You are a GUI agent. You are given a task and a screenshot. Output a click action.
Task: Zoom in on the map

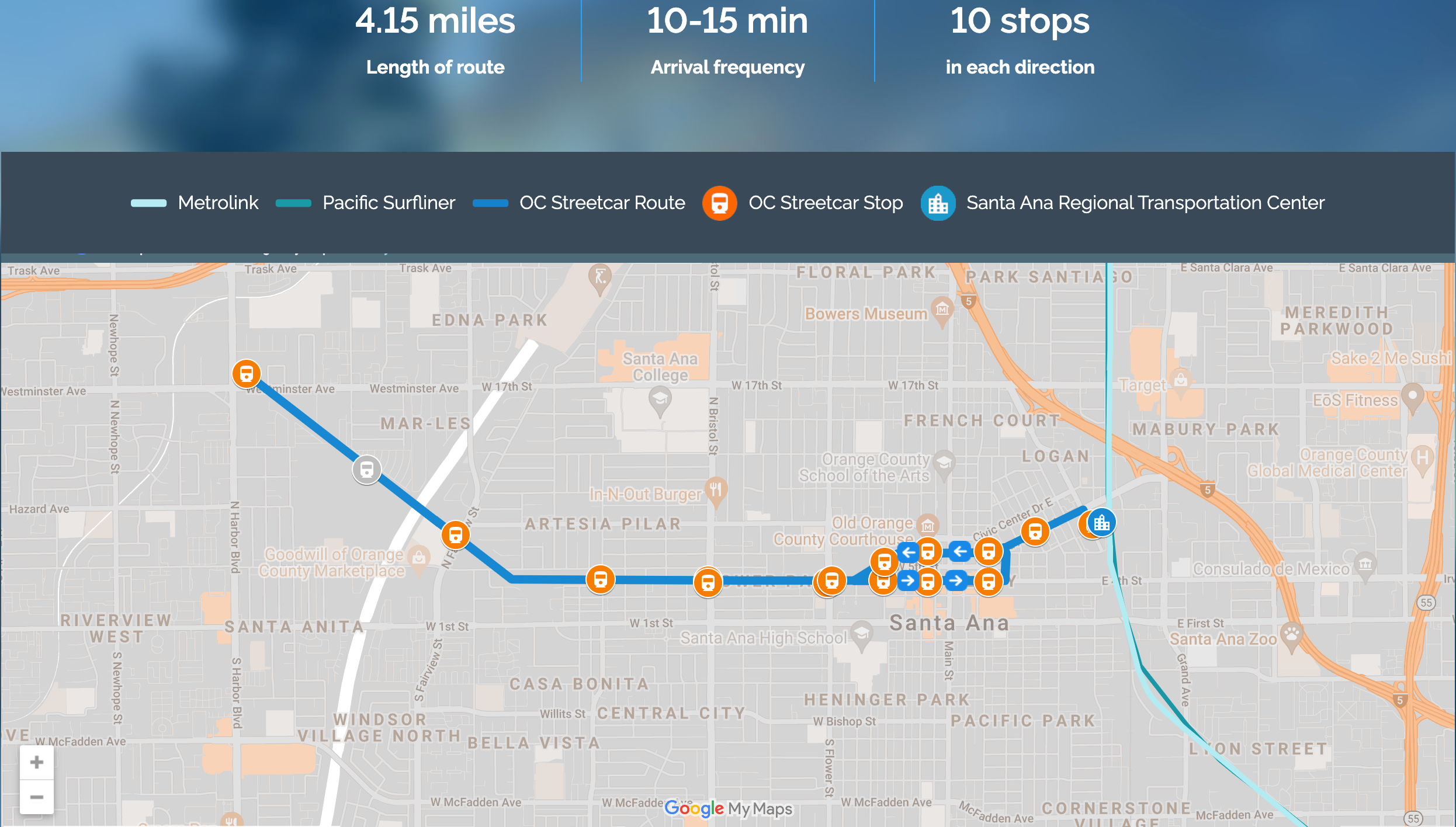tap(36, 762)
